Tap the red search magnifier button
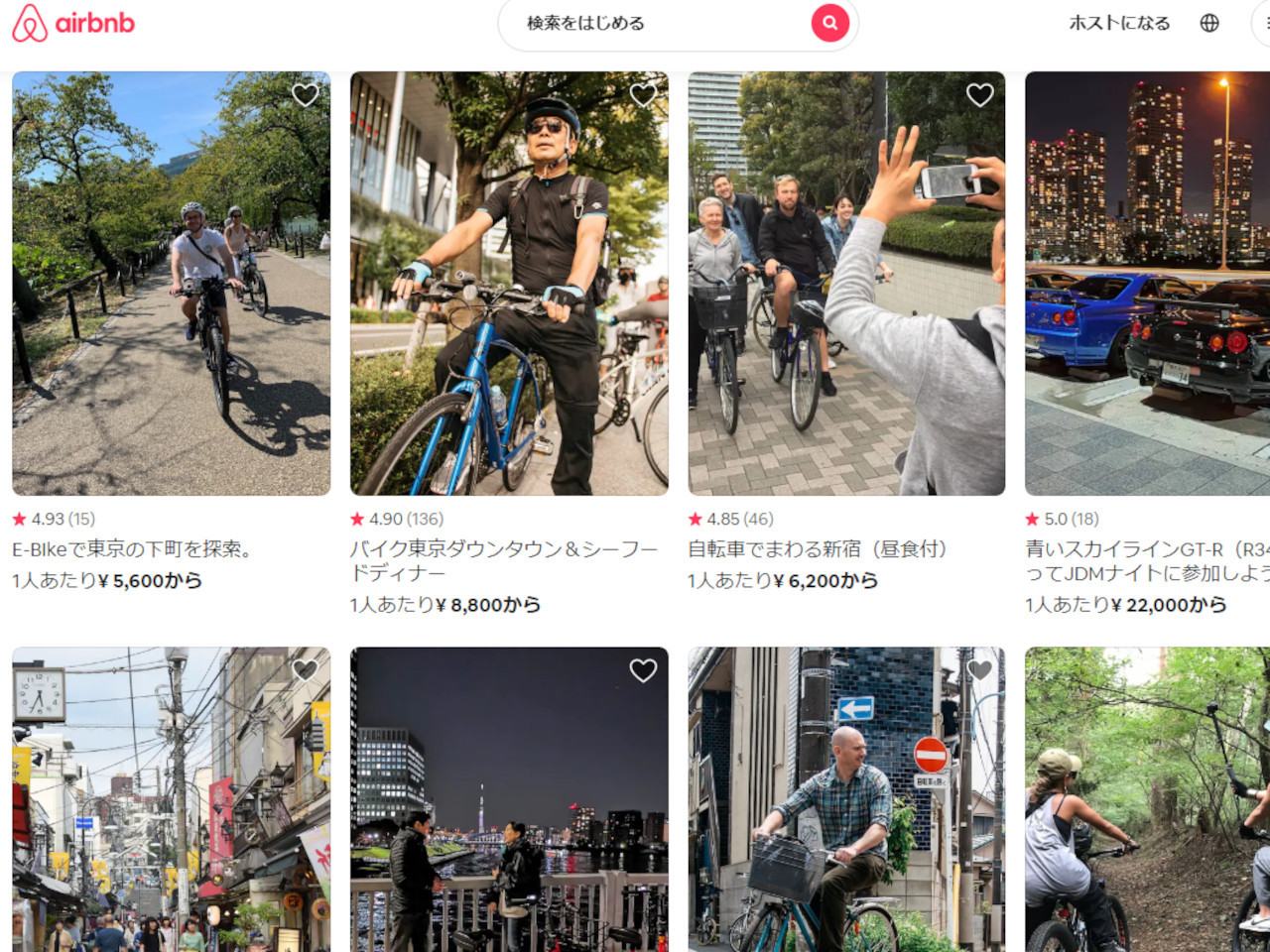The height and width of the screenshot is (952, 1270). tap(829, 23)
